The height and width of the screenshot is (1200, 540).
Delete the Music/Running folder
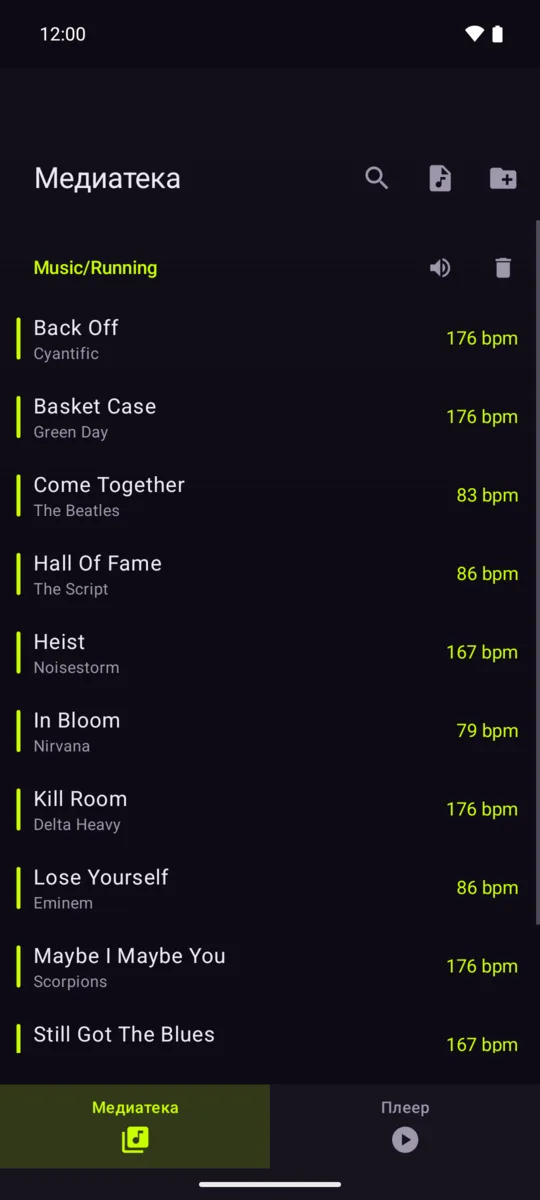pyautogui.click(x=503, y=268)
